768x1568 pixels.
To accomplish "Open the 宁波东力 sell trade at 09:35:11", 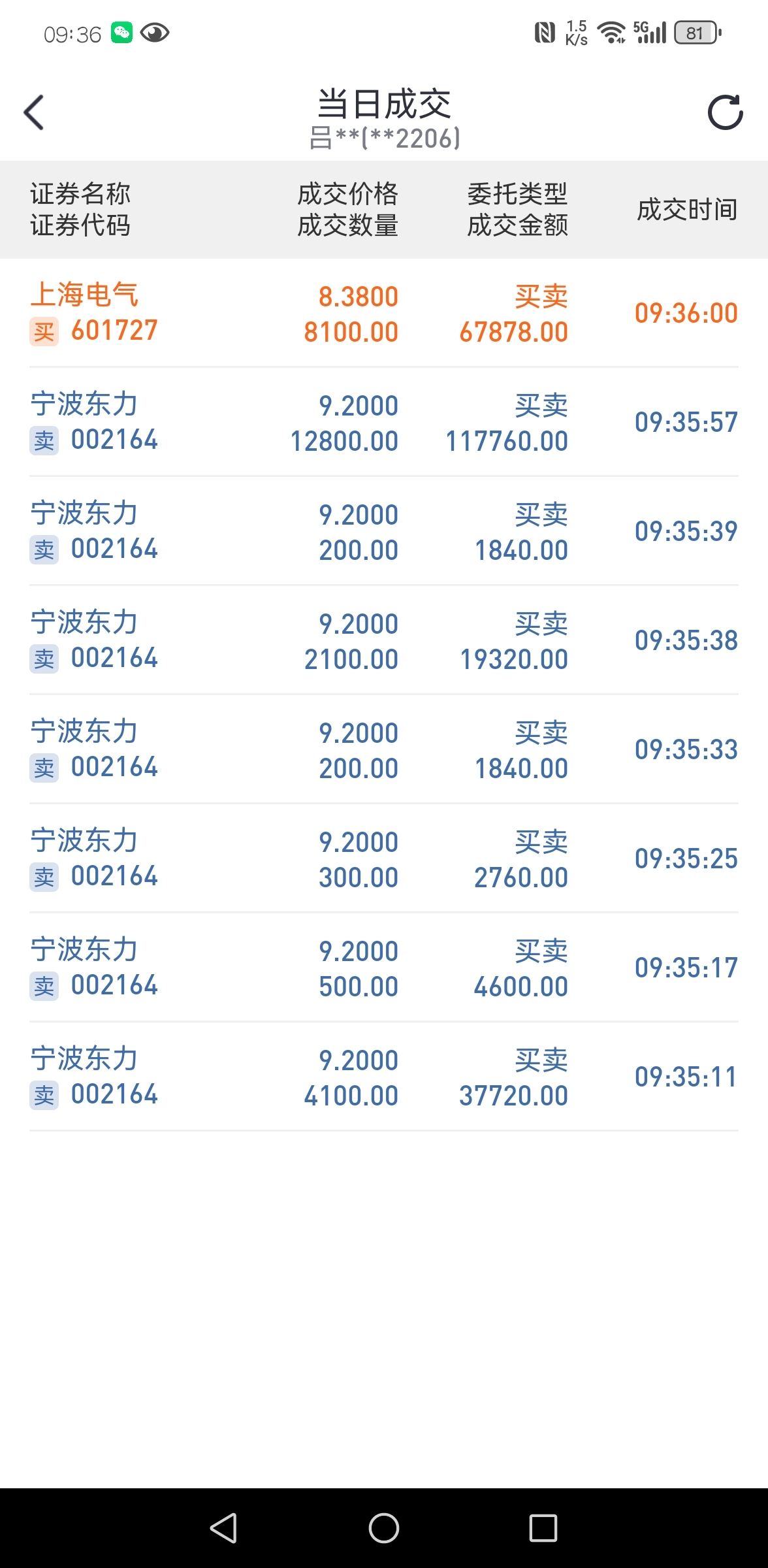I will click(384, 1077).
